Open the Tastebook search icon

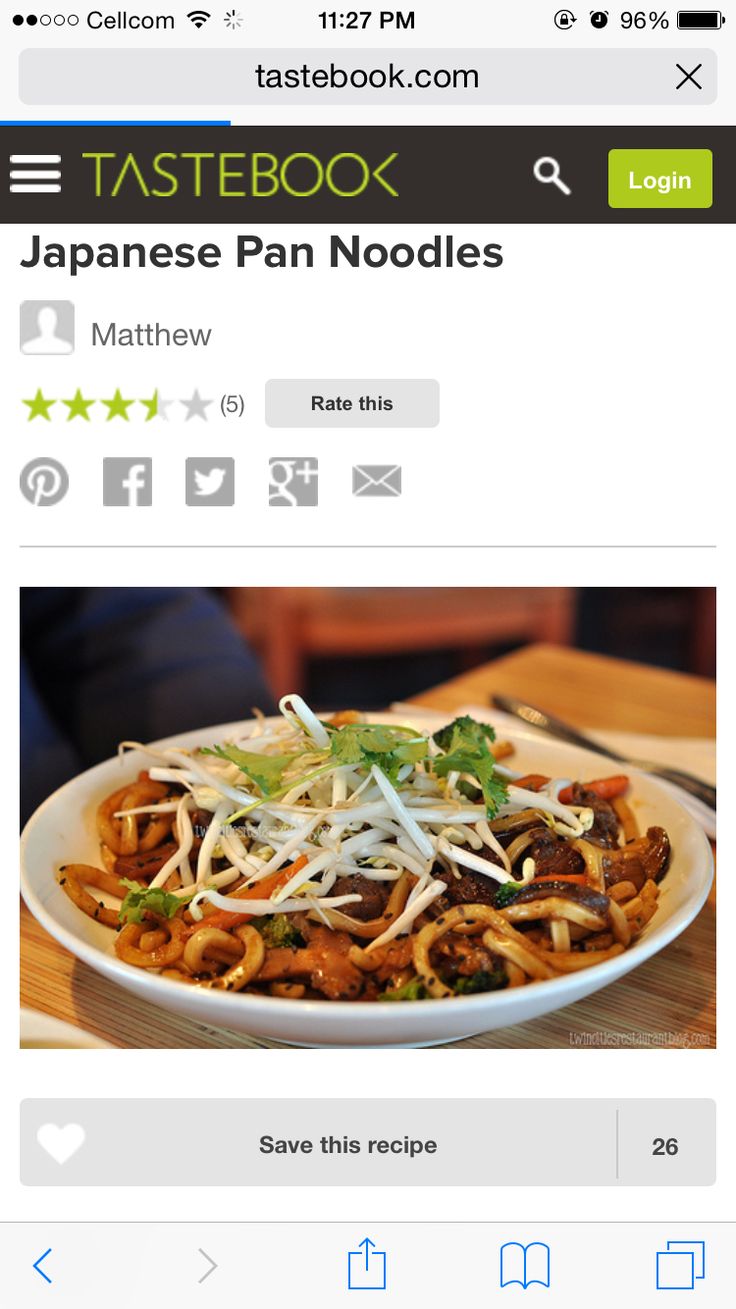551,177
